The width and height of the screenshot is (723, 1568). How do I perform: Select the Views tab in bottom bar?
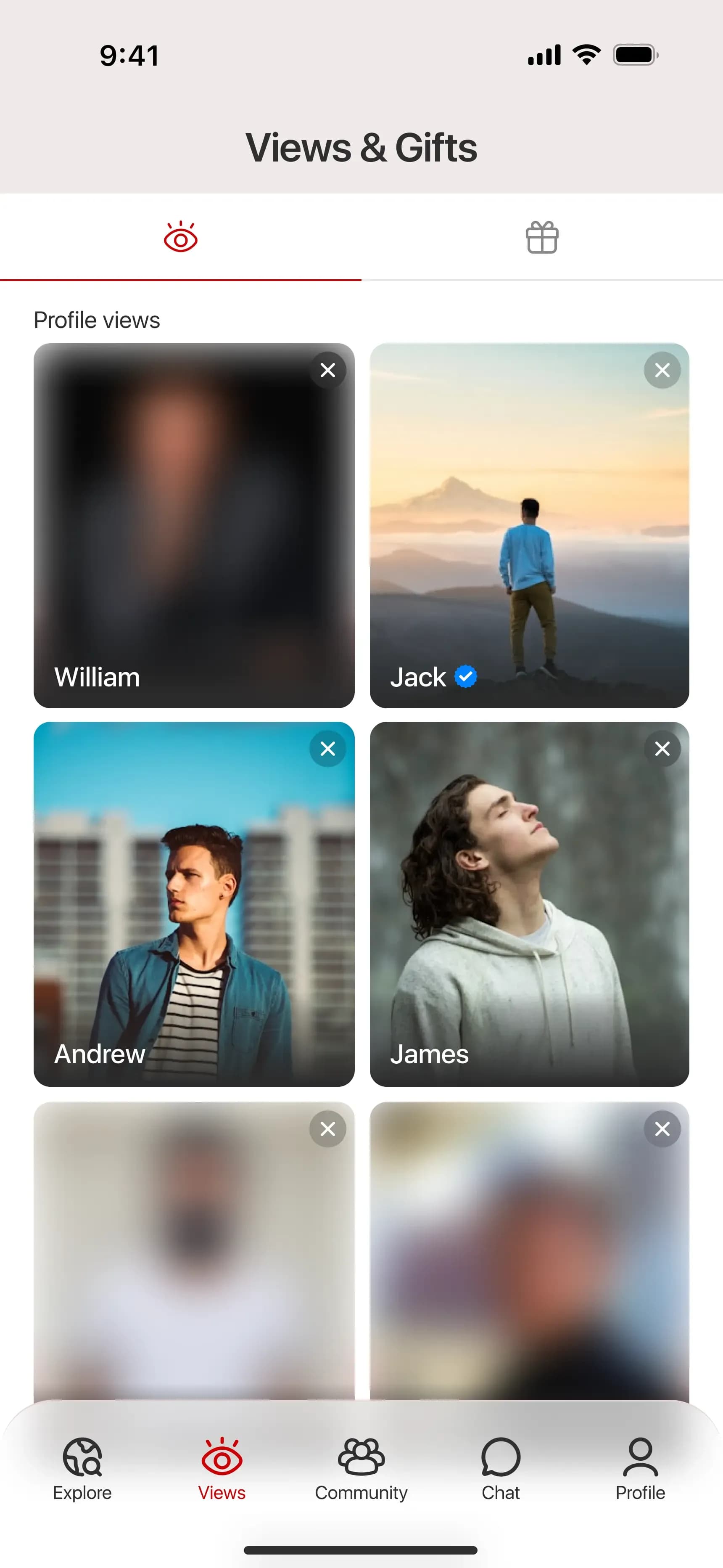[x=222, y=1468]
